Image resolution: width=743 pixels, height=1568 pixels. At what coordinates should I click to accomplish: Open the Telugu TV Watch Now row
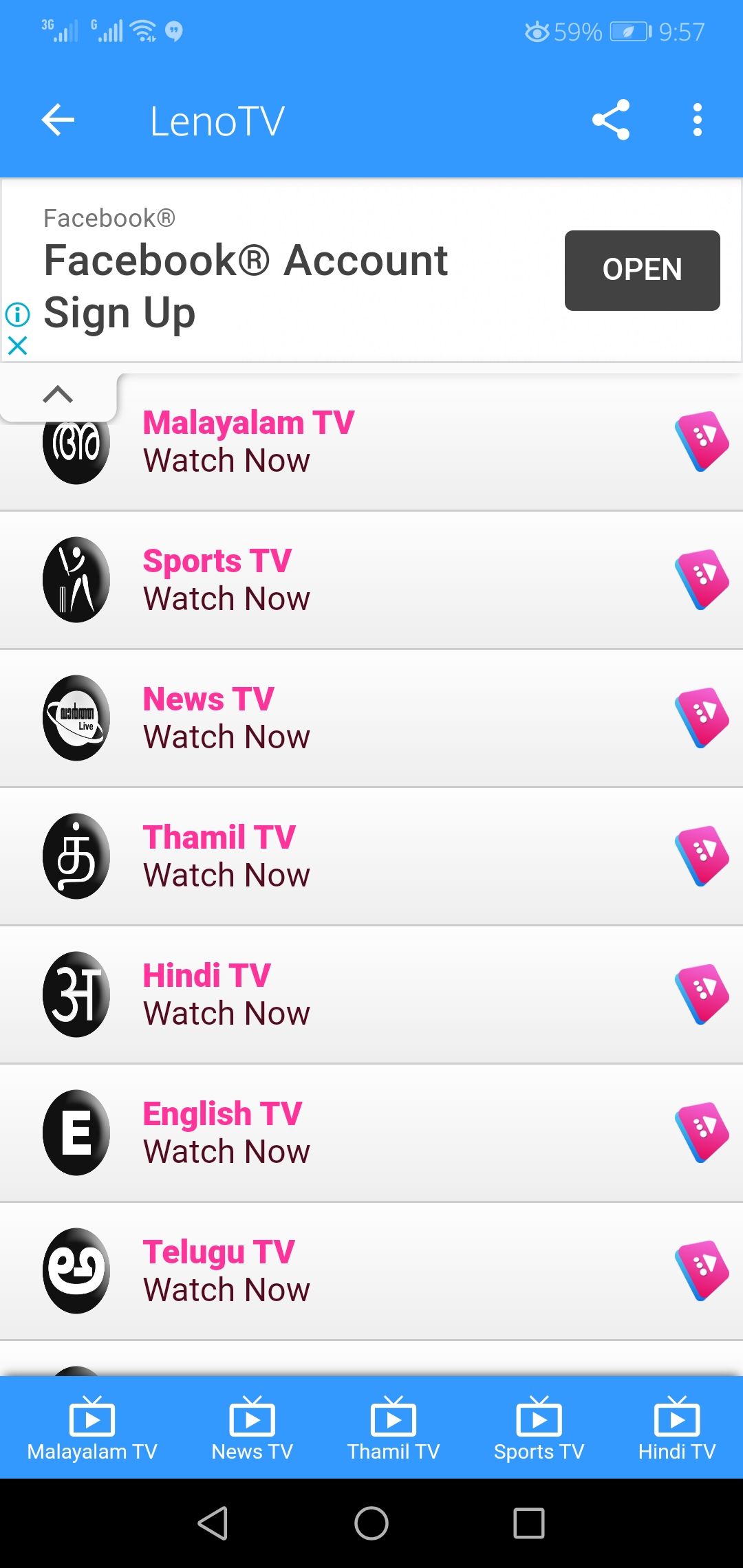pyautogui.click(x=371, y=1271)
